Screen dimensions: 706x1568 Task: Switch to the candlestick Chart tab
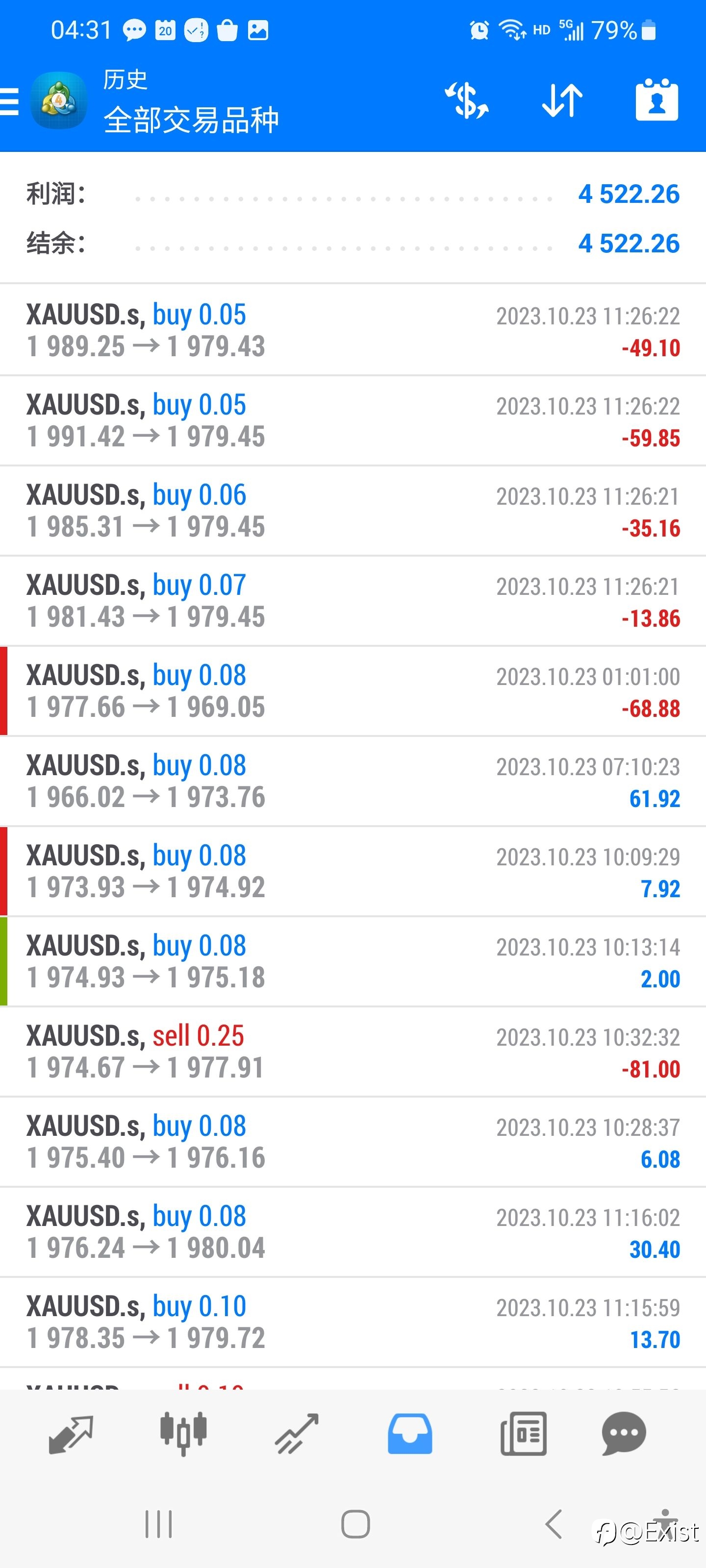[x=183, y=1434]
